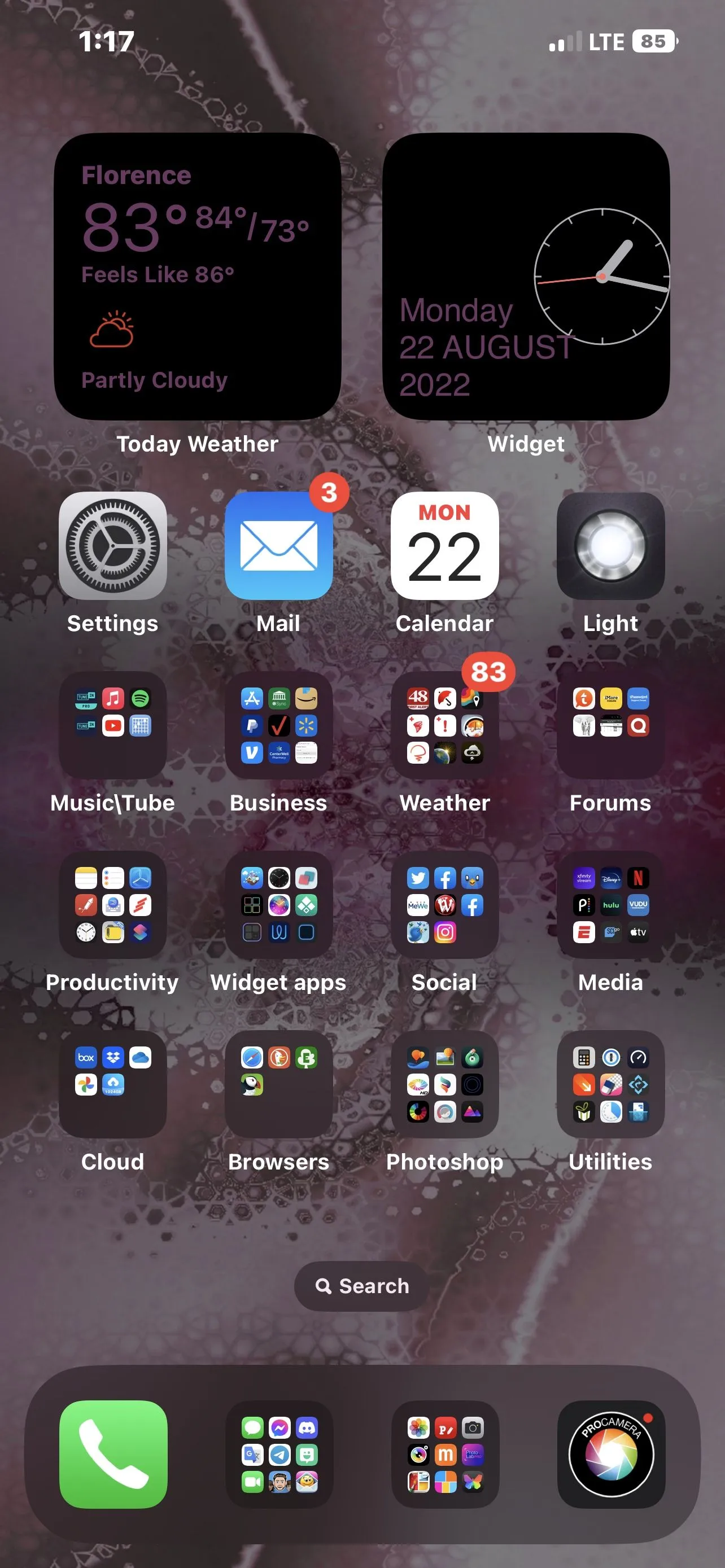This screenshot has height=1568, width=725.
Task: Open the Weather folder
Action: 444,725
